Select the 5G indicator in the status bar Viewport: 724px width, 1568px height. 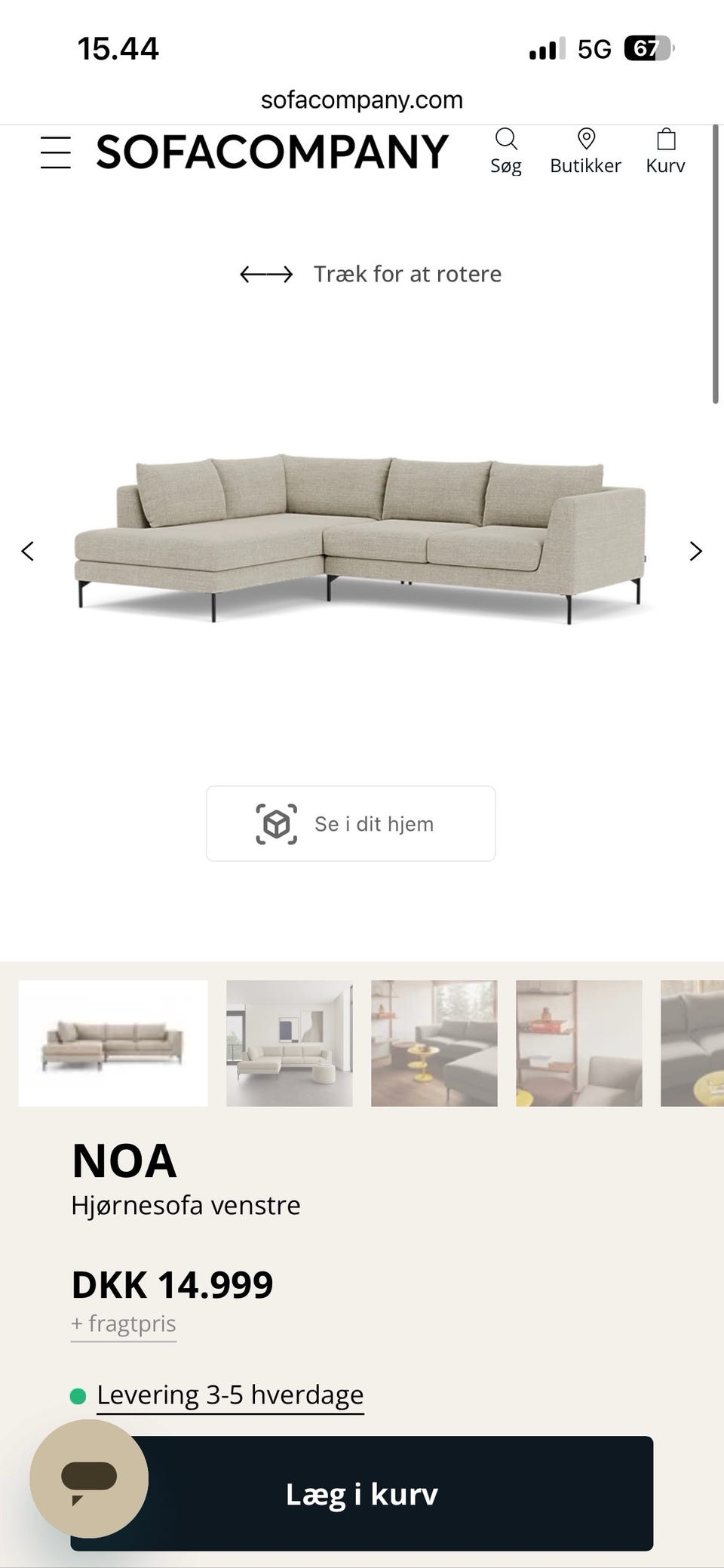point(597,48)
